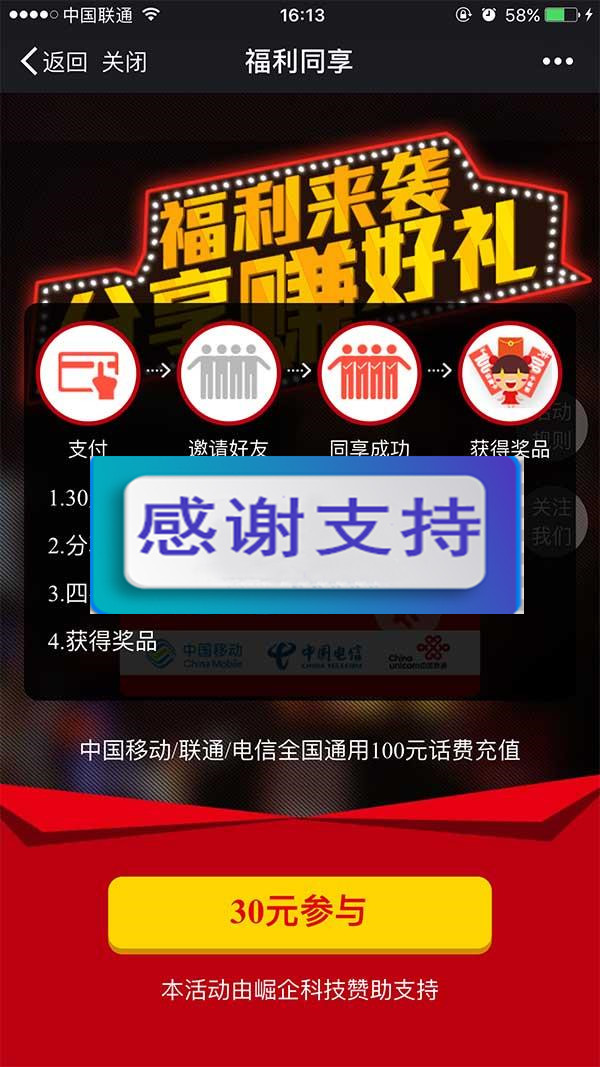600x1067 pixels.
Task: Go back with the 返回 arrow
Action: coord(54,62)
